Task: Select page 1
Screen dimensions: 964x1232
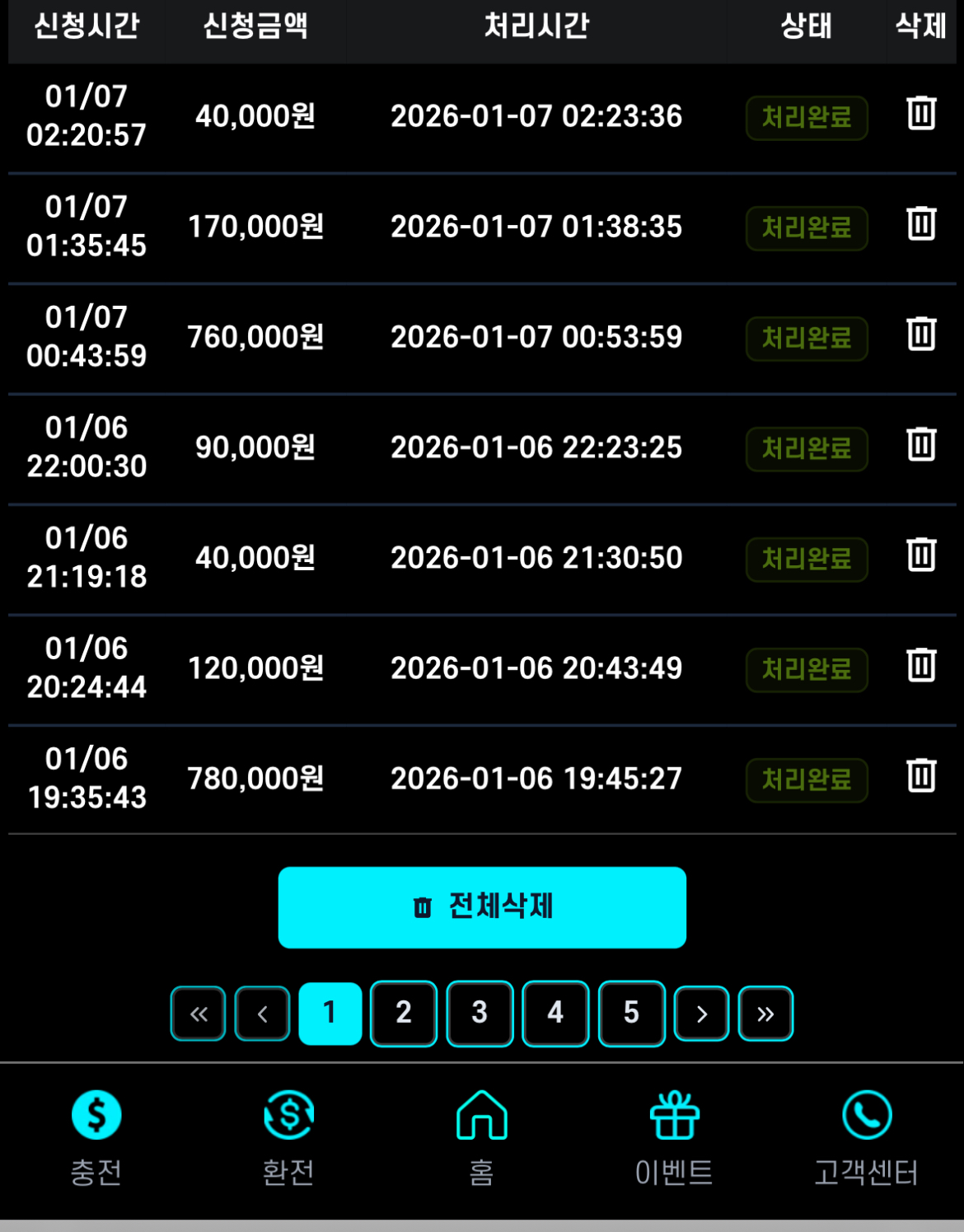Action: 330,1014
